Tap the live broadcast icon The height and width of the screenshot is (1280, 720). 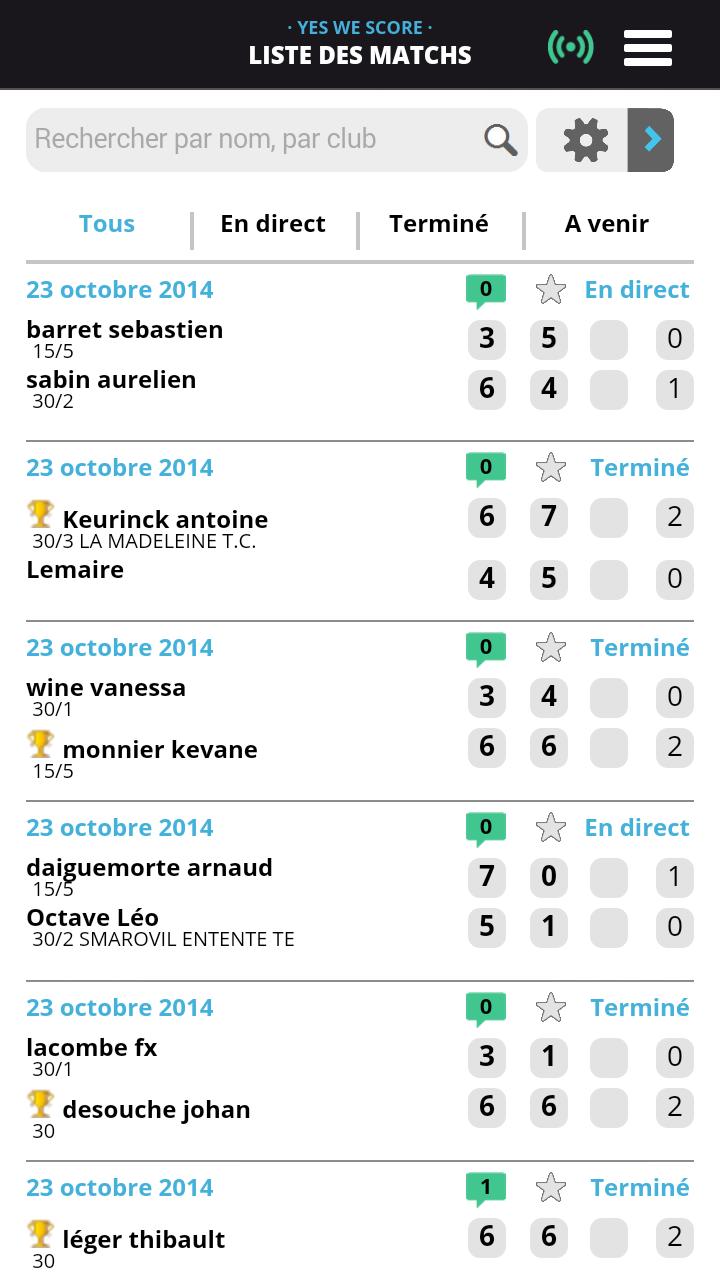[570, 47]
